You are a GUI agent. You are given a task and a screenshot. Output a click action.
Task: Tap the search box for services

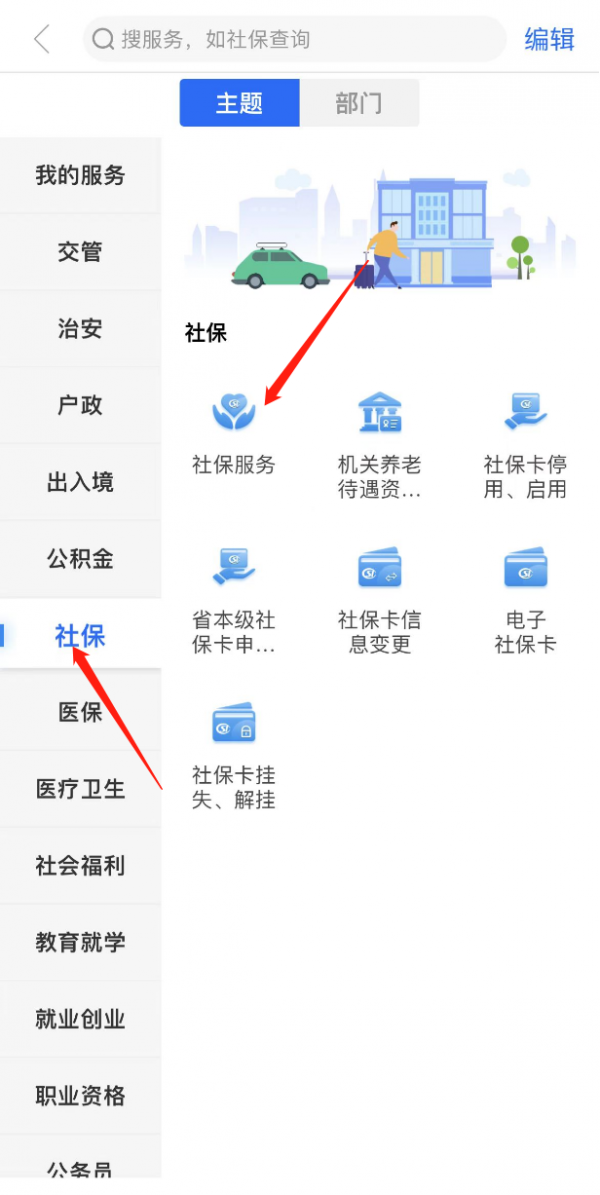[x=295, y=40]
